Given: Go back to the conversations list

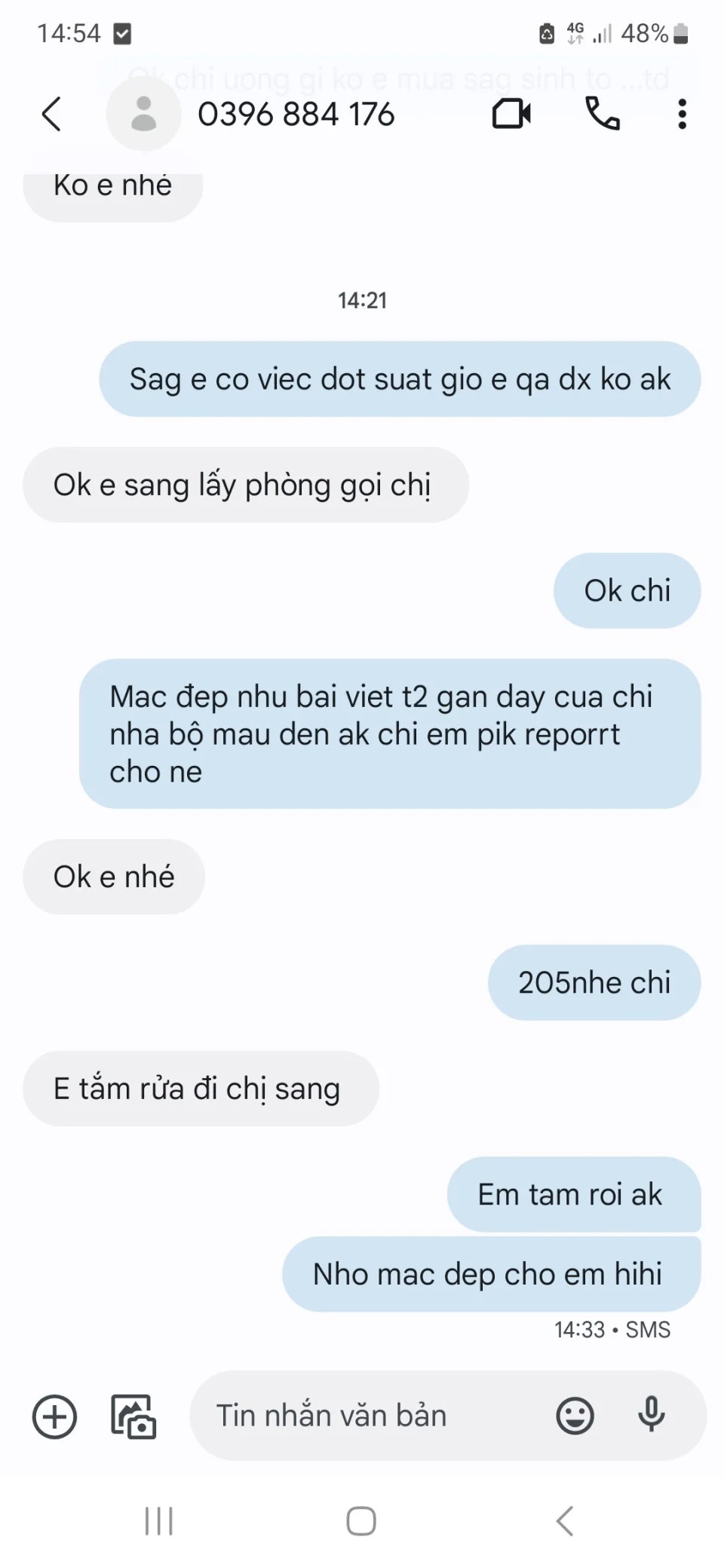Looking at the screenshot, I should [51, 115].
